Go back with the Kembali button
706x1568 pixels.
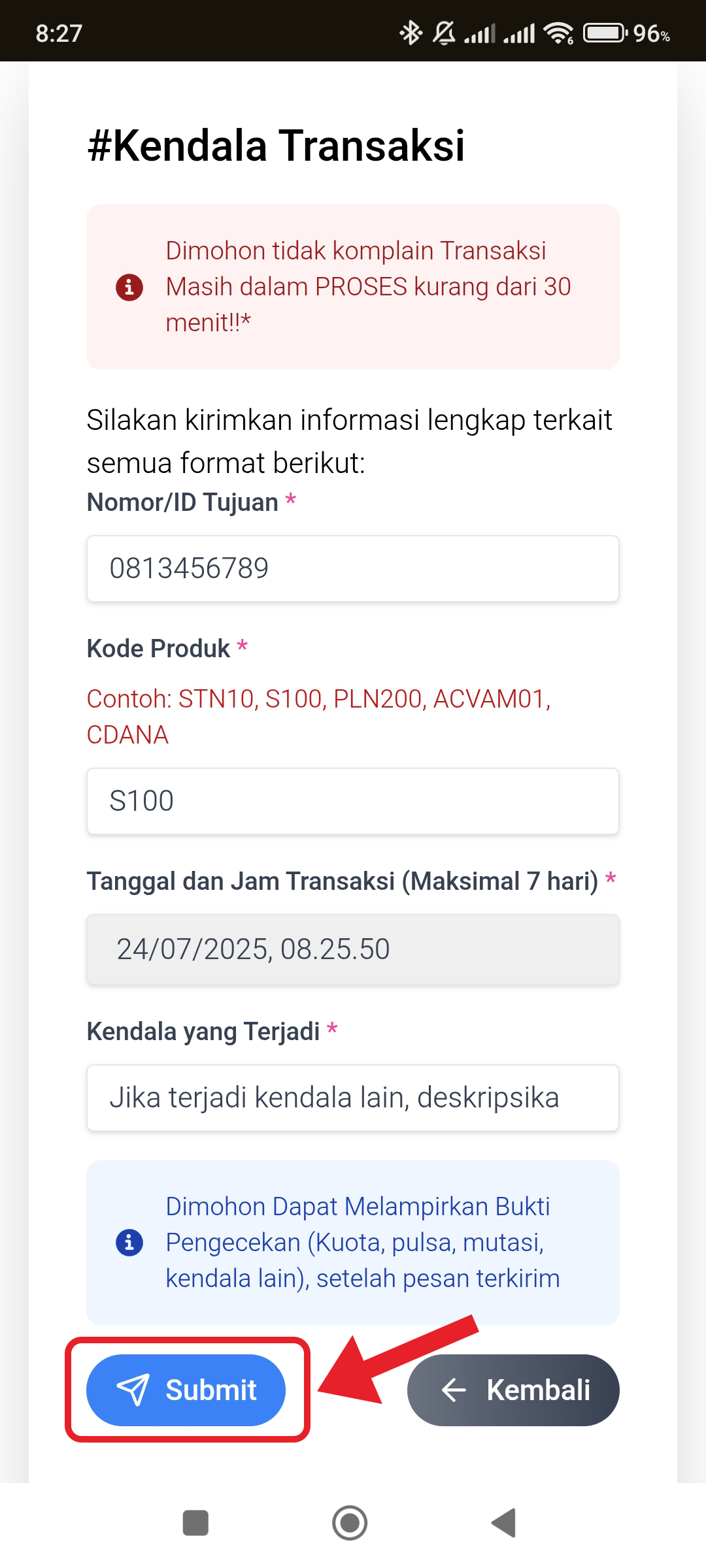(513, 1390)
